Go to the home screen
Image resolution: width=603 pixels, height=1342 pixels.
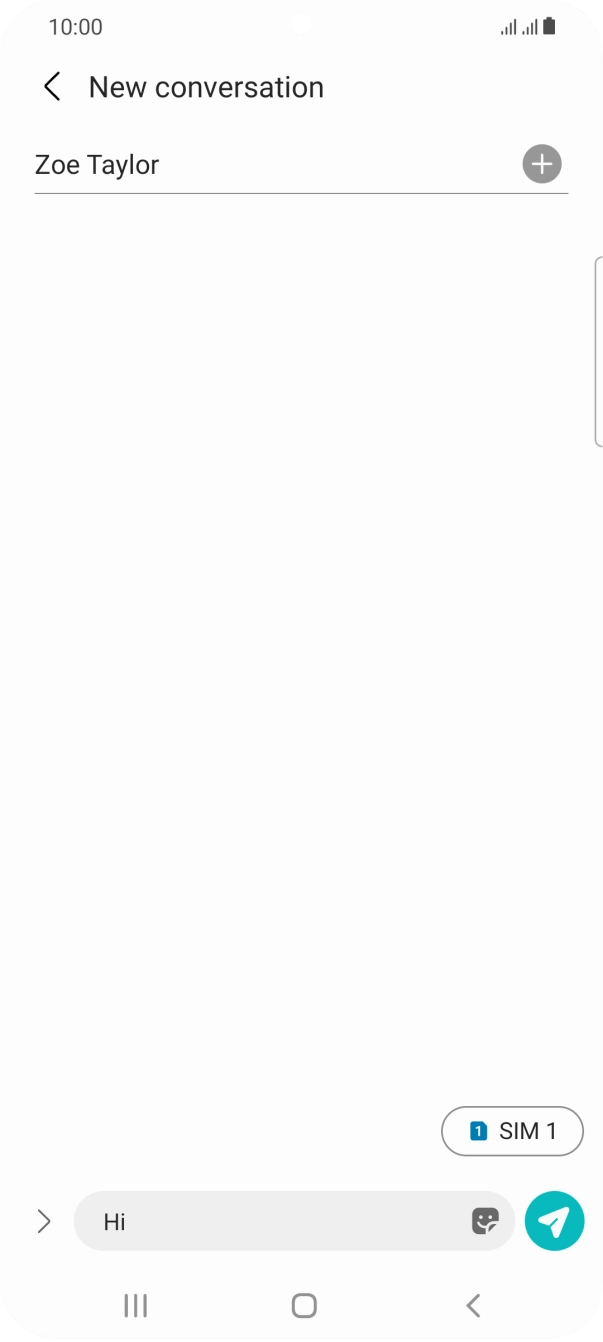click(x=304, y=1305)
